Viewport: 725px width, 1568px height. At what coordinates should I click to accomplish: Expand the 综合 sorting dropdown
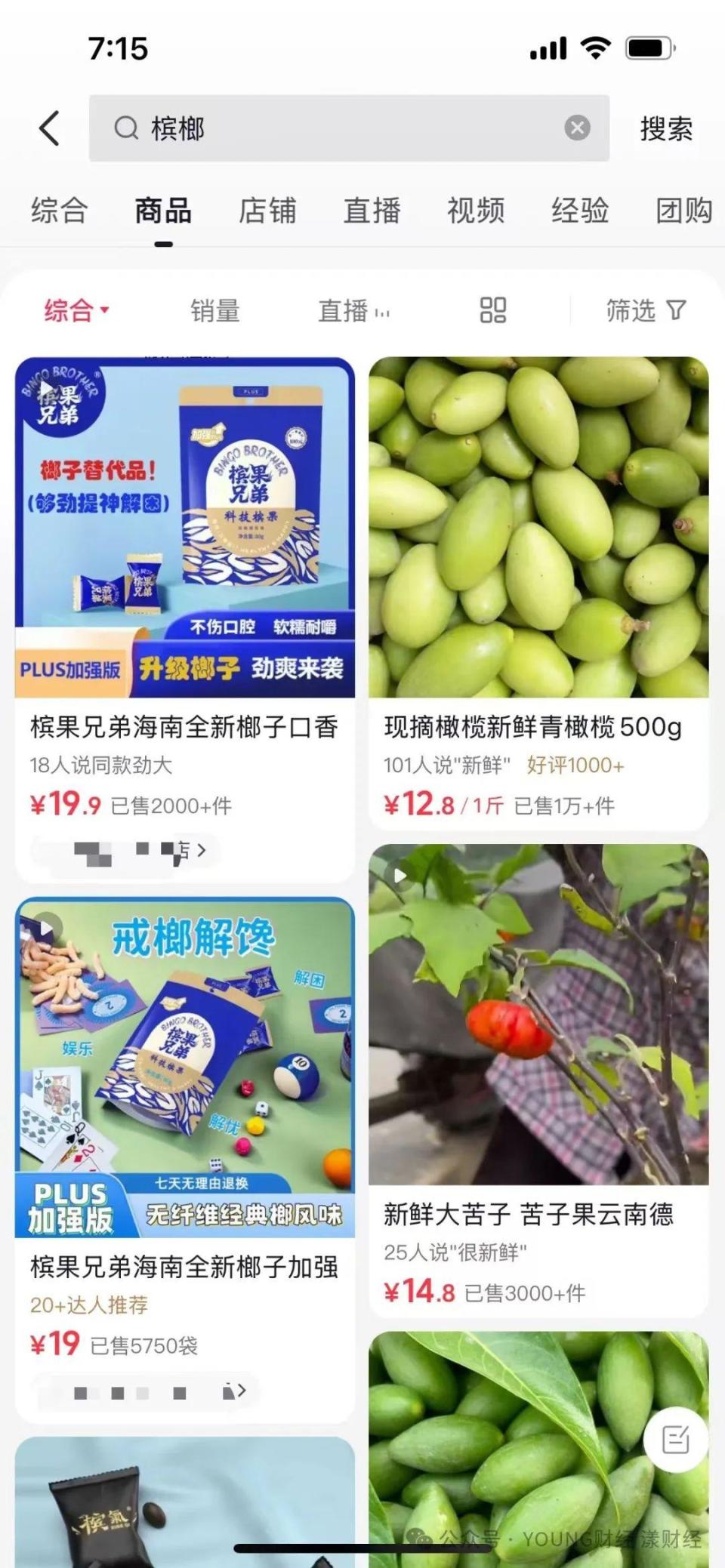(73, 310)
